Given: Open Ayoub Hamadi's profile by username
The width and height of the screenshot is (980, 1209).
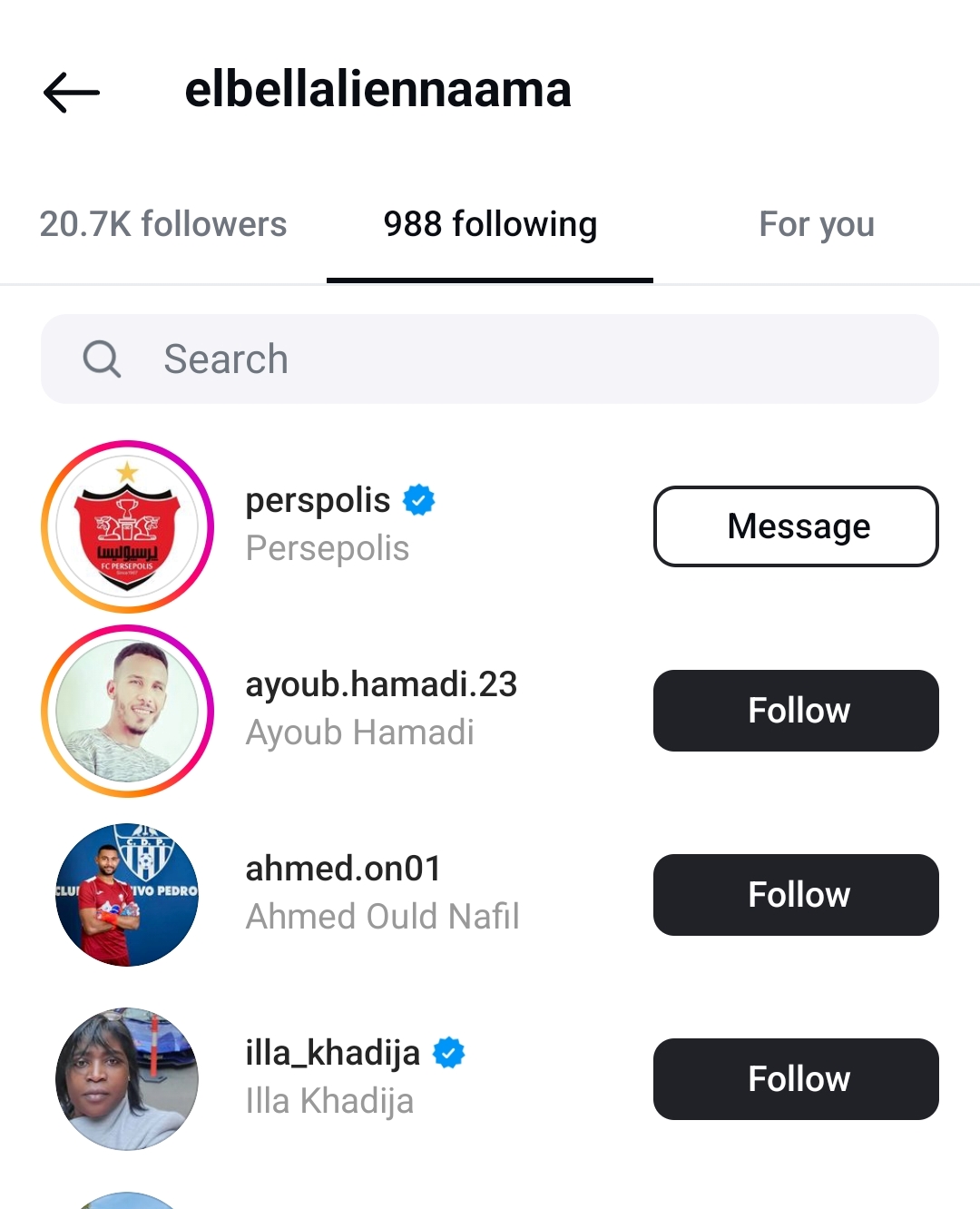Looking at the screenshot, I should point(381,684).
